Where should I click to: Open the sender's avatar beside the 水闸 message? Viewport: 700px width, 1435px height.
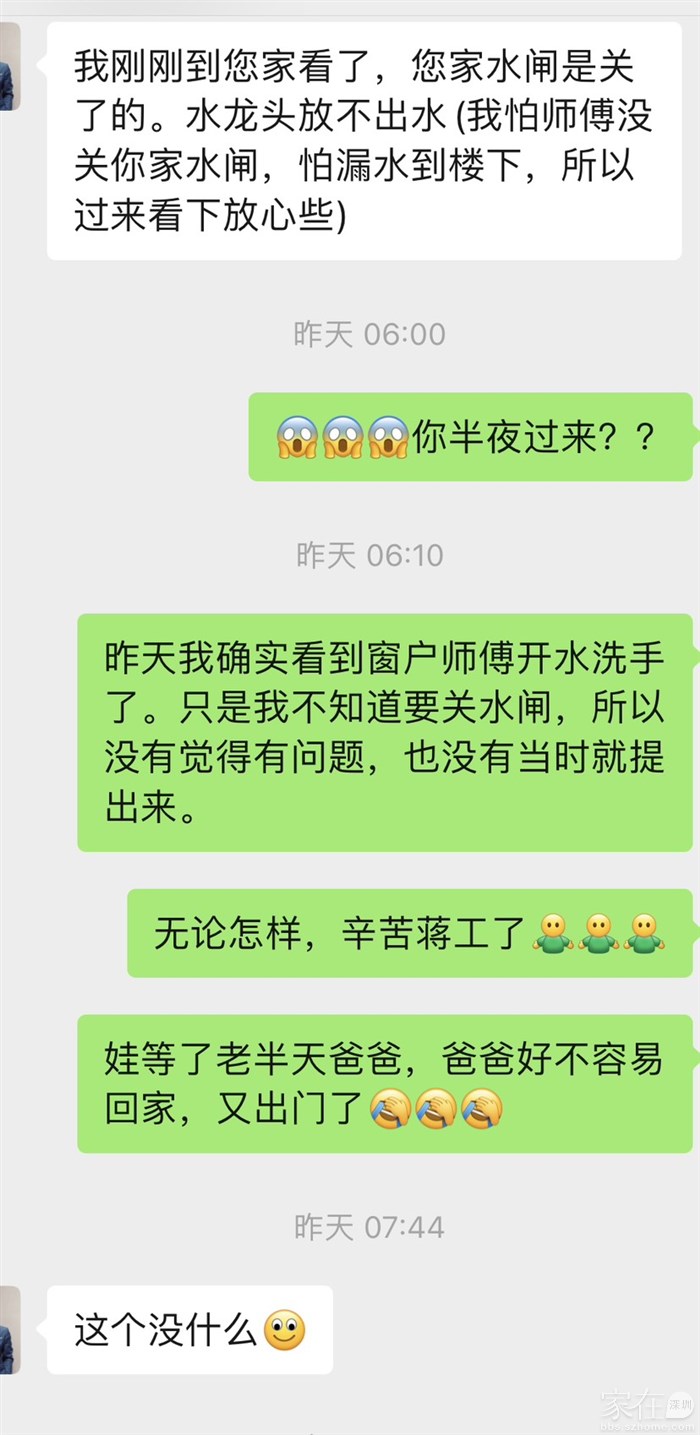9,67
